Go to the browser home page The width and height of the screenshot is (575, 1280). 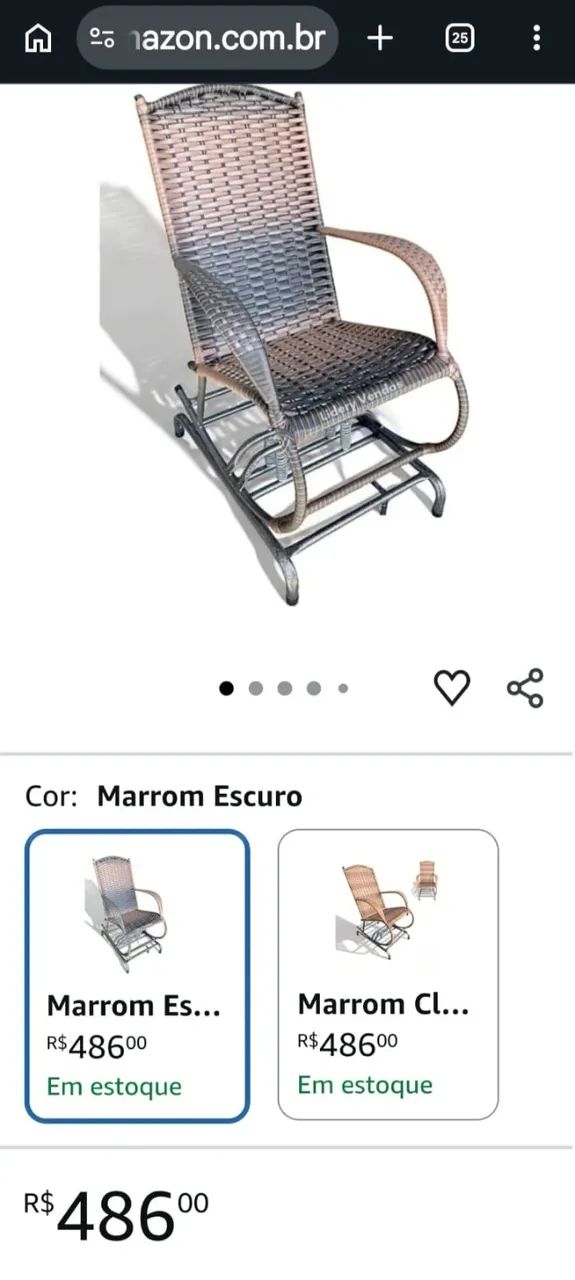pos(38,39)
